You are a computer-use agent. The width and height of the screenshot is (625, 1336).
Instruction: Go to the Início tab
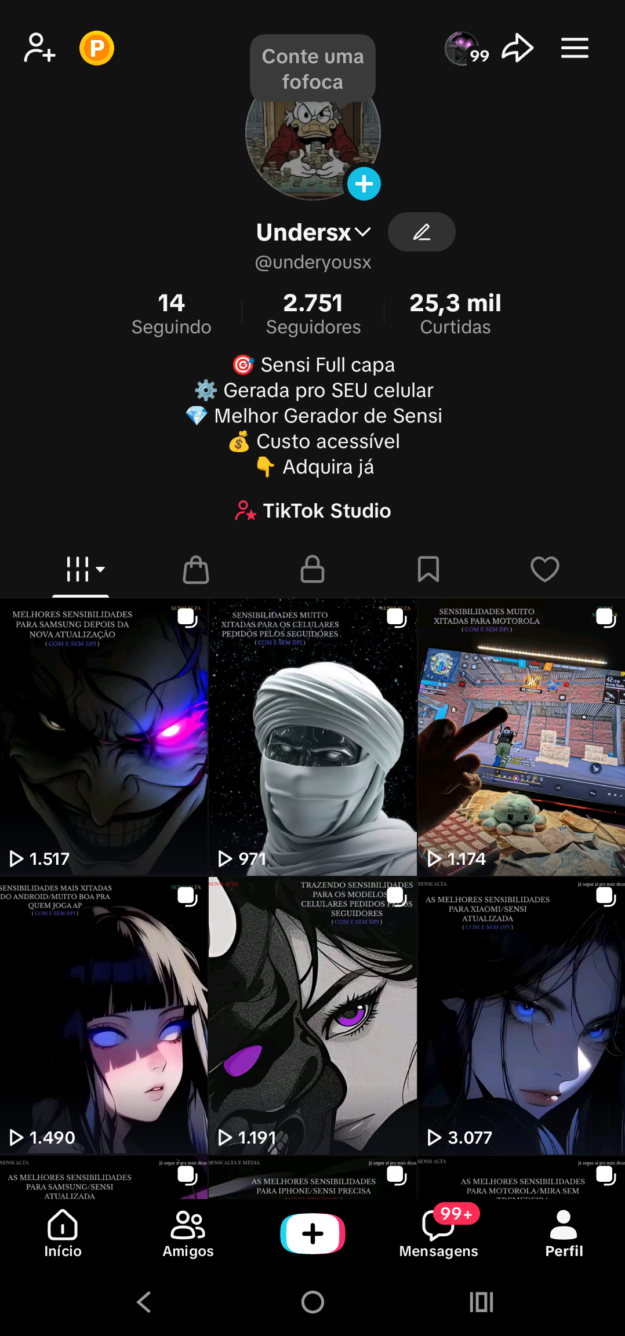(62, 1234)
